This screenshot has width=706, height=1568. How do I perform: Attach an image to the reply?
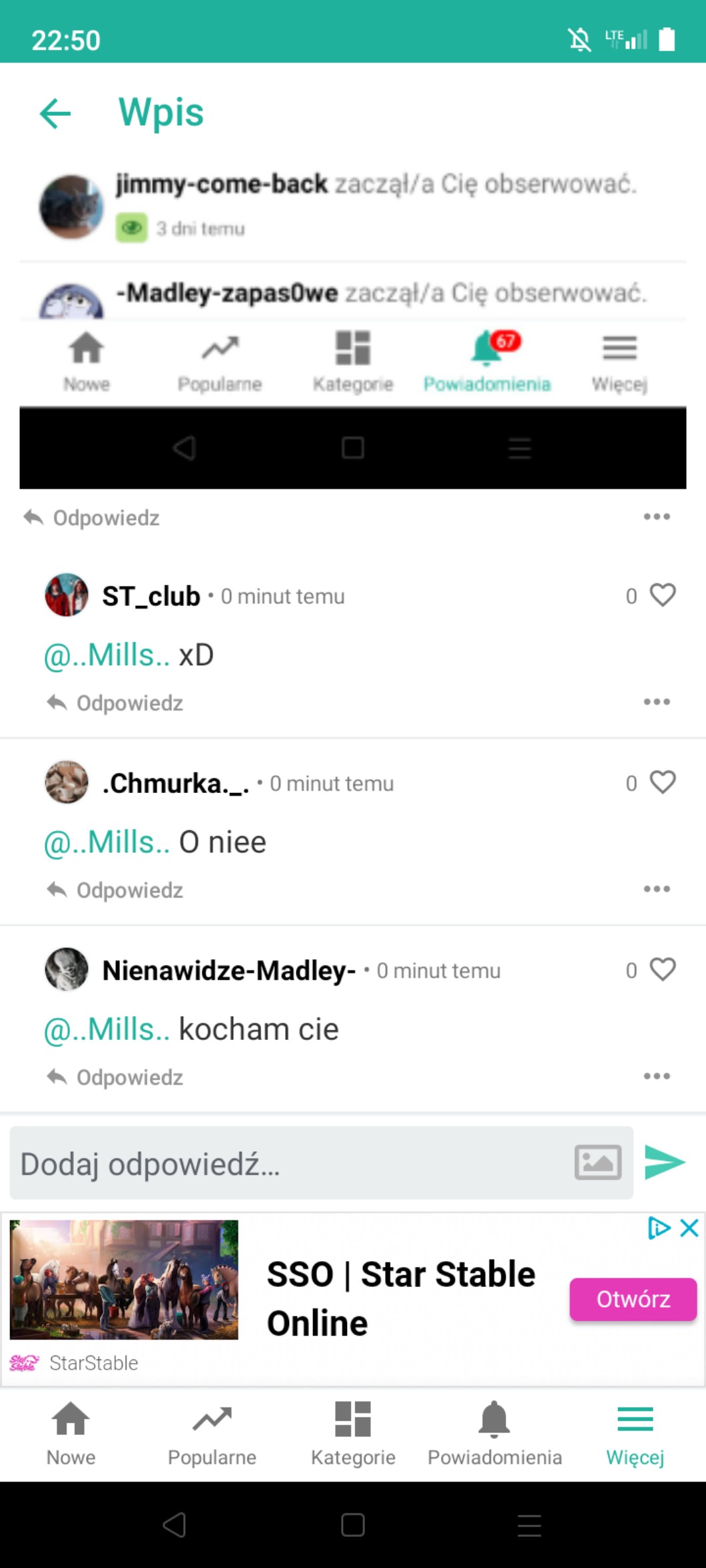[597, 1163]
